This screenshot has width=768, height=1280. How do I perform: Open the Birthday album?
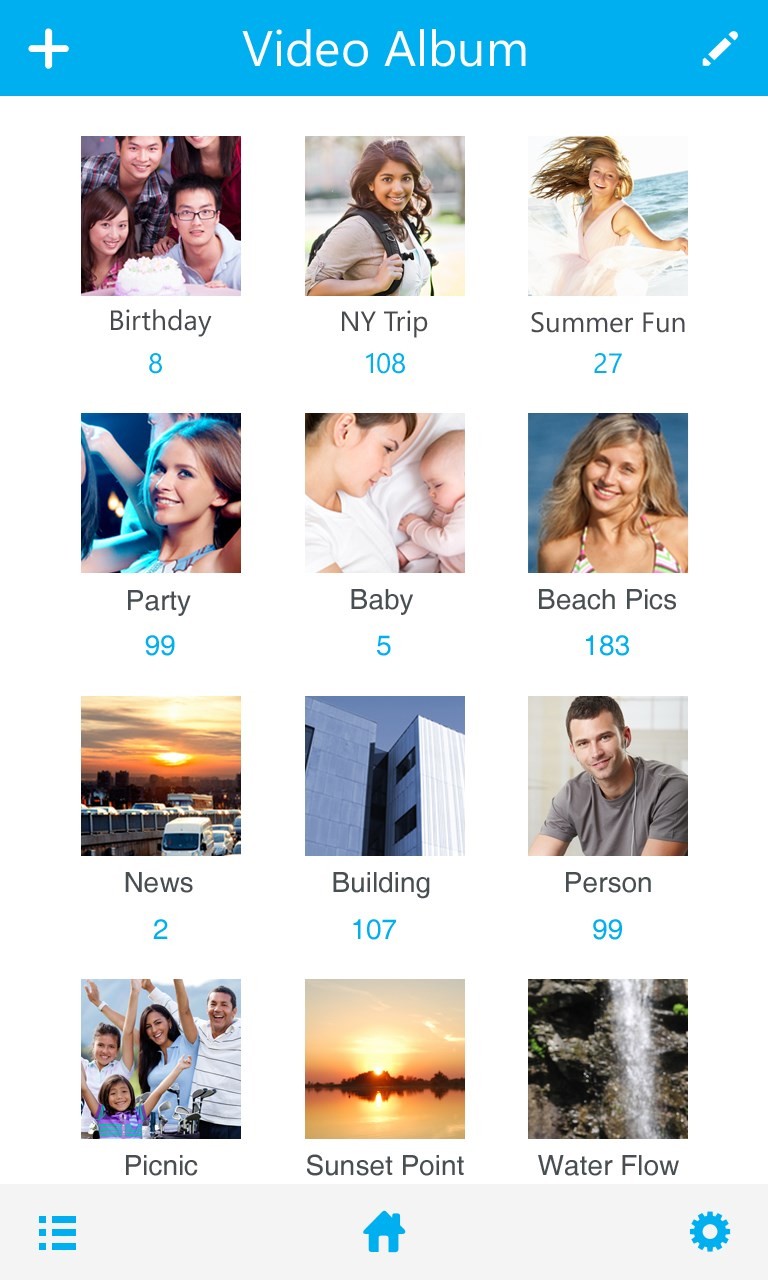pos(160,216)
